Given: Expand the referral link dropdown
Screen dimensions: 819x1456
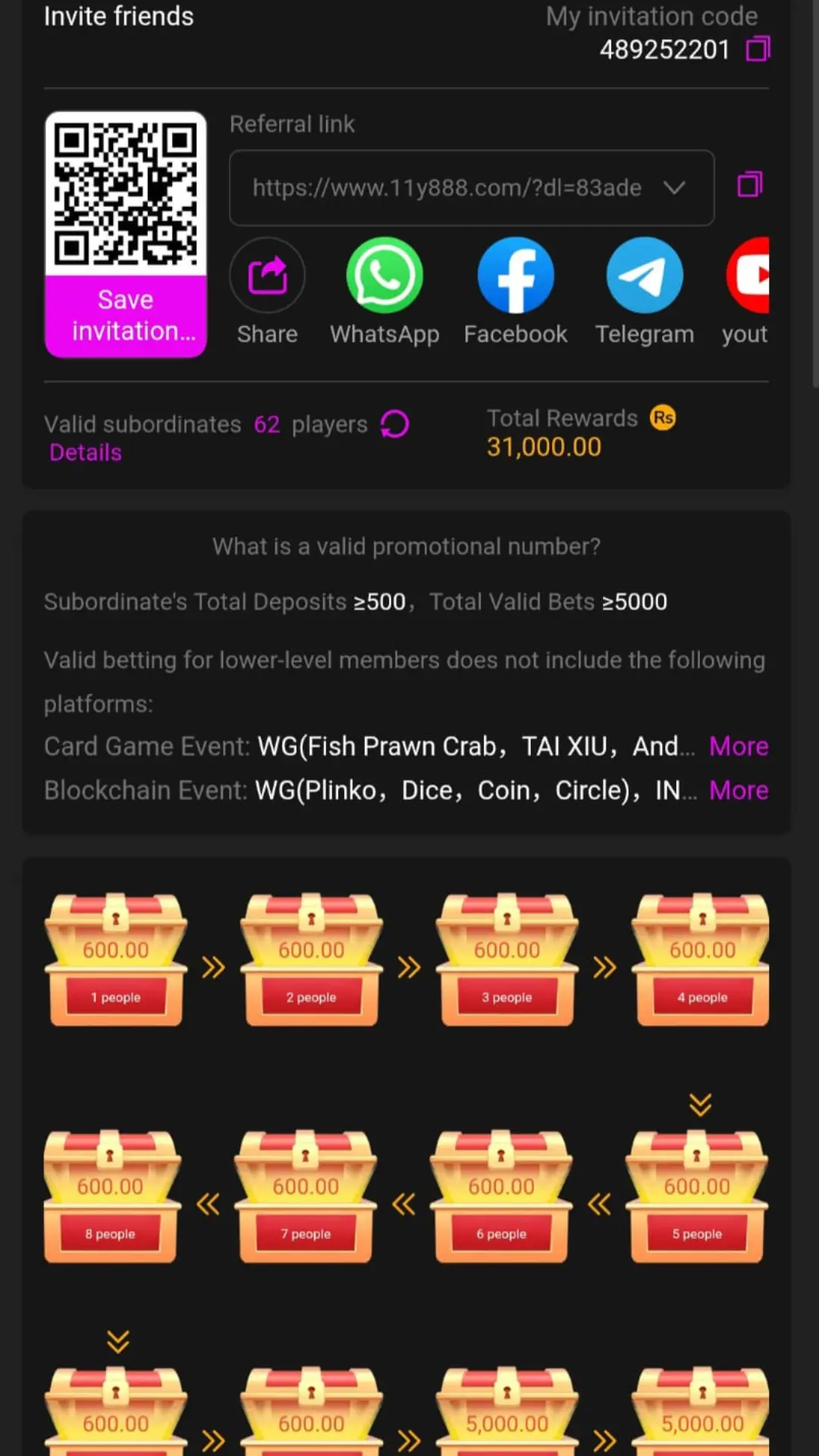Looking at the screenshot, I should coord(675,188).
